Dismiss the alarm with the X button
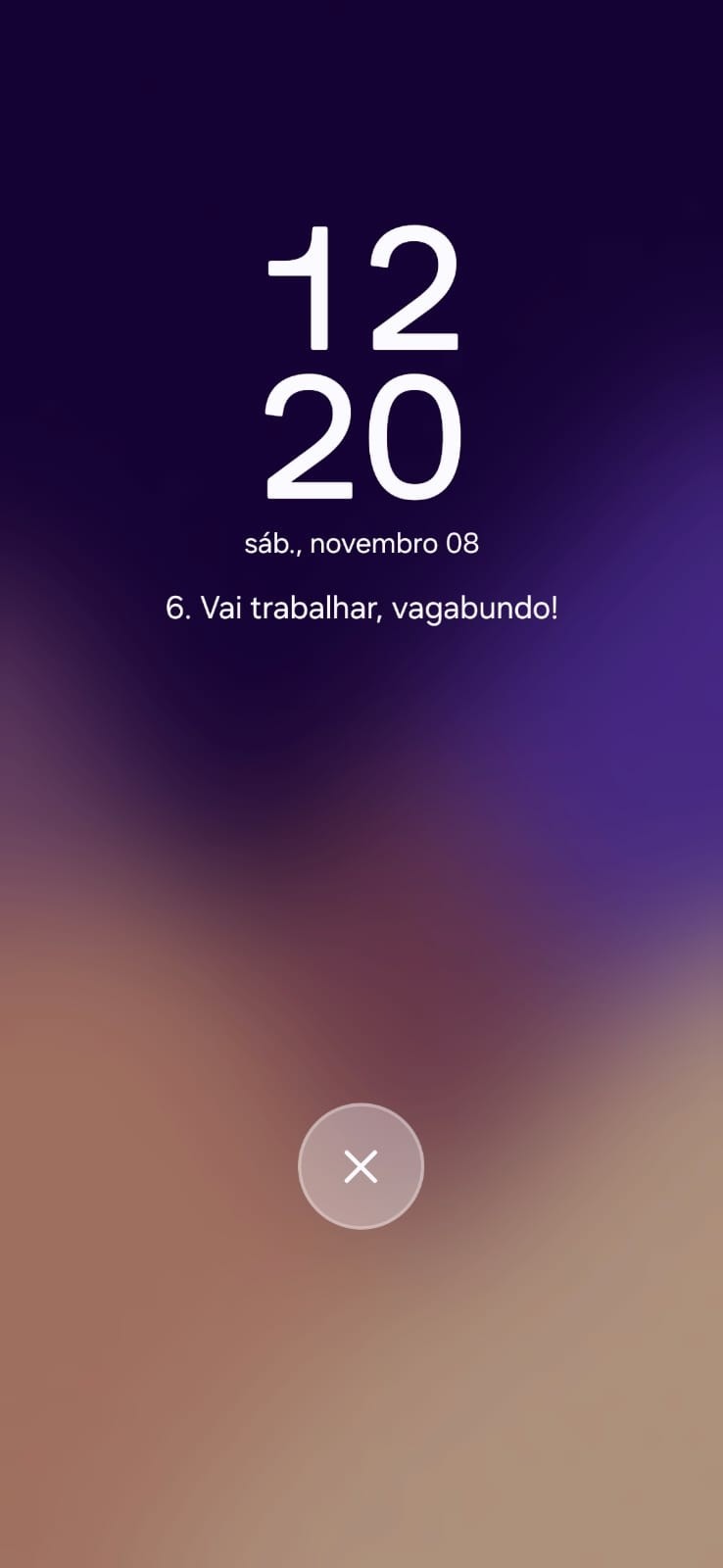This screenshot has width=723, height=1568. click(361, 1166)
